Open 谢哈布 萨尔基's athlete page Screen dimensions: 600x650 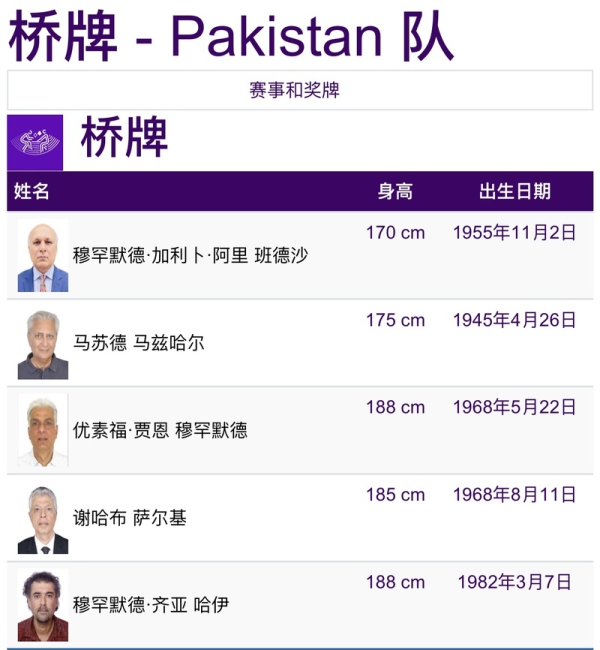coord(130,518)
